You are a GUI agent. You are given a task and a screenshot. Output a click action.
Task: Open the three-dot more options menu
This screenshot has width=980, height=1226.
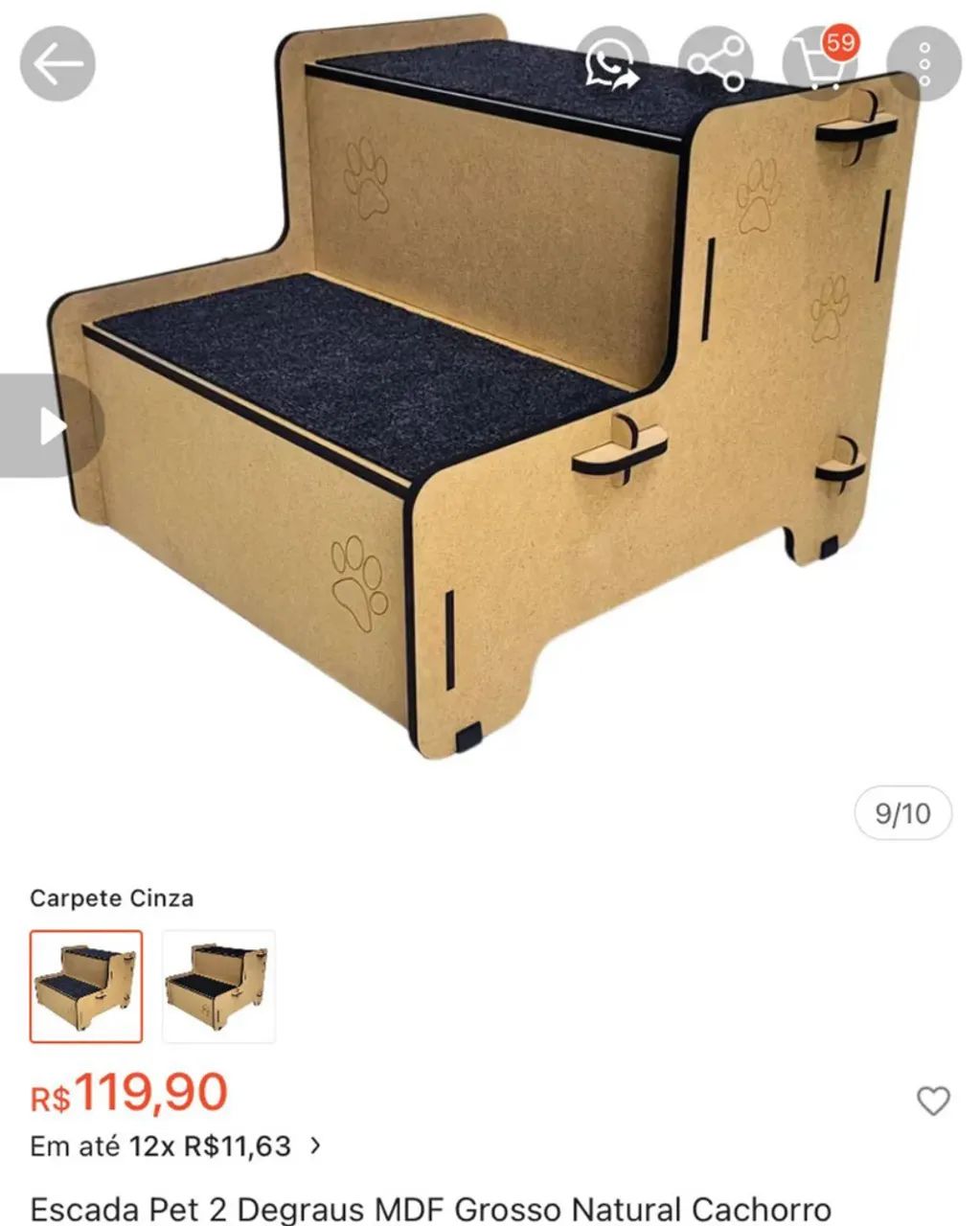[923, 60]
